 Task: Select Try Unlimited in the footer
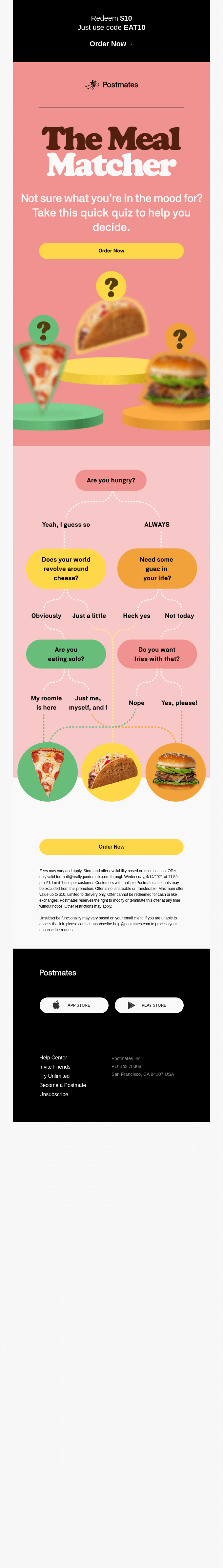pyautogui.click(x=54, y=1075)
